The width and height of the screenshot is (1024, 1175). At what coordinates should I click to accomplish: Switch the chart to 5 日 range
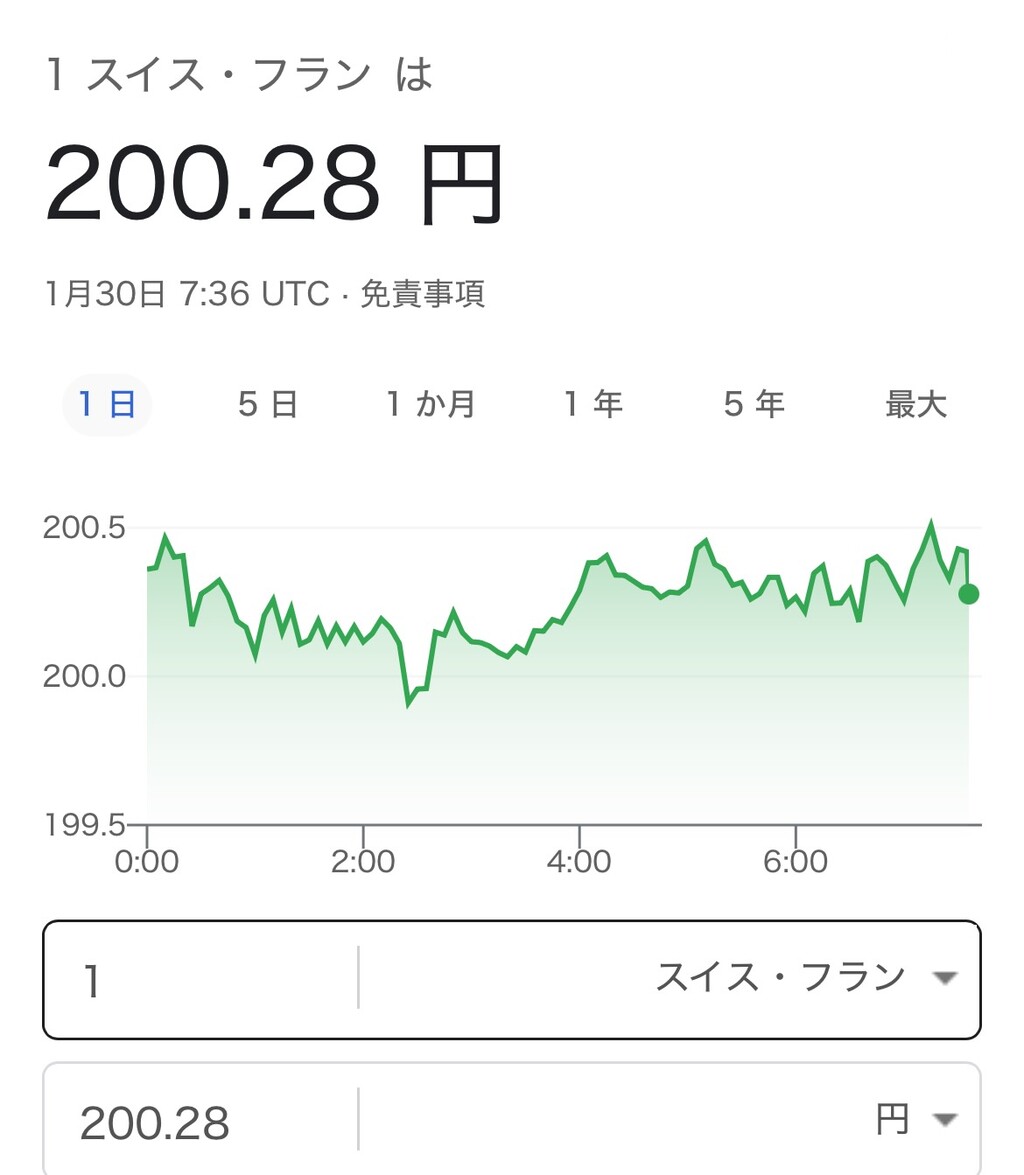pos(268,405)
